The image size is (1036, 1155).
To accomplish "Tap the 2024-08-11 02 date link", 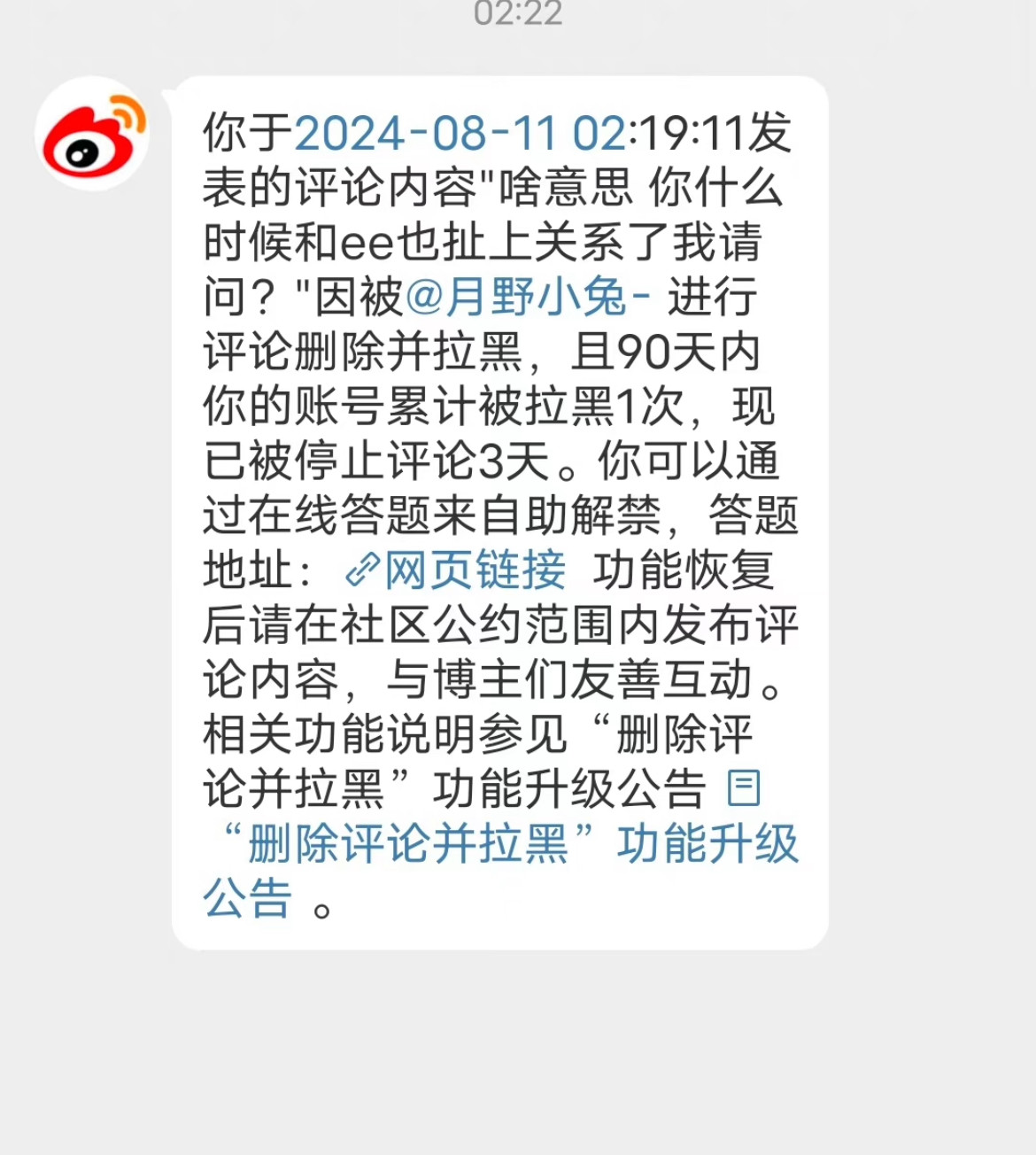I will [x=460, y=133].
